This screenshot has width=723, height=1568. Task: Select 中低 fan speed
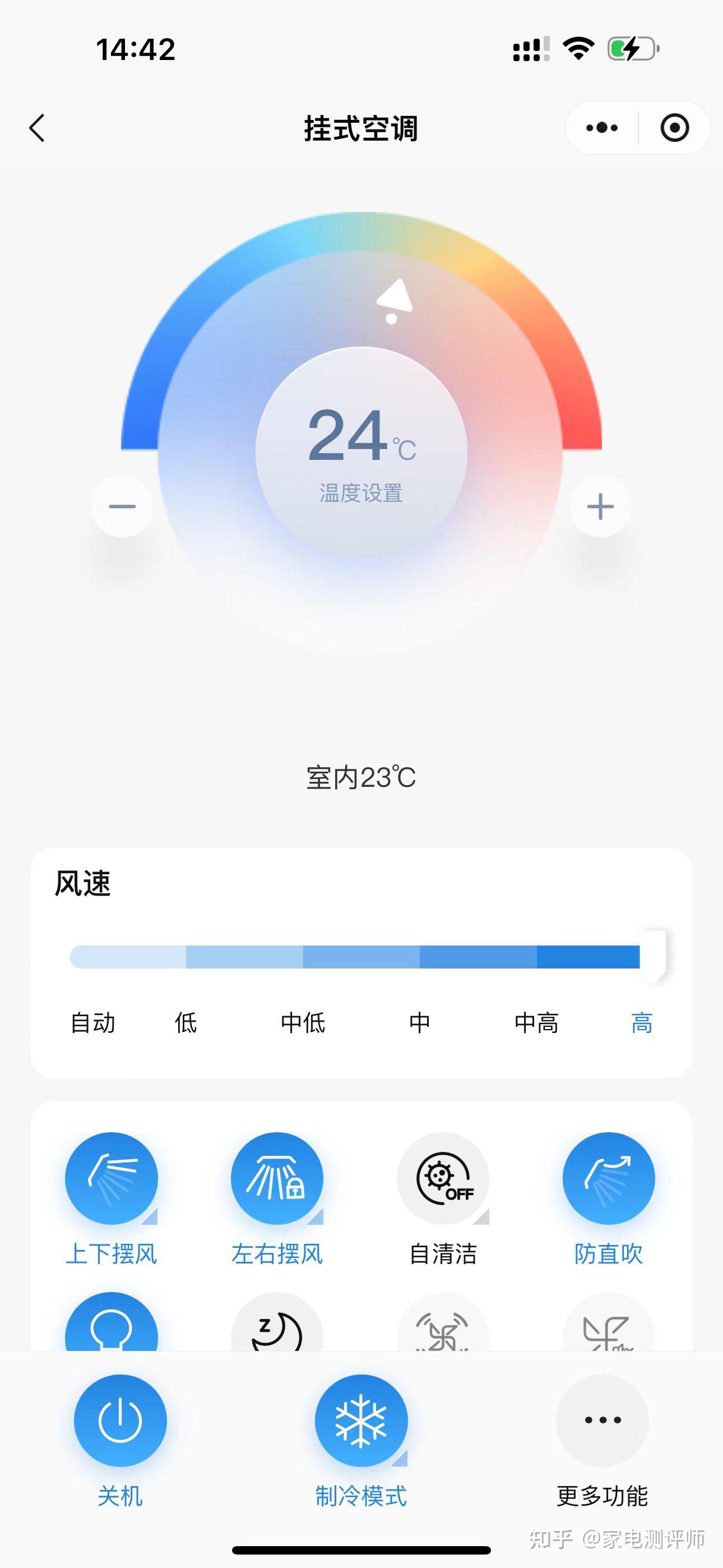(303, 1022)
